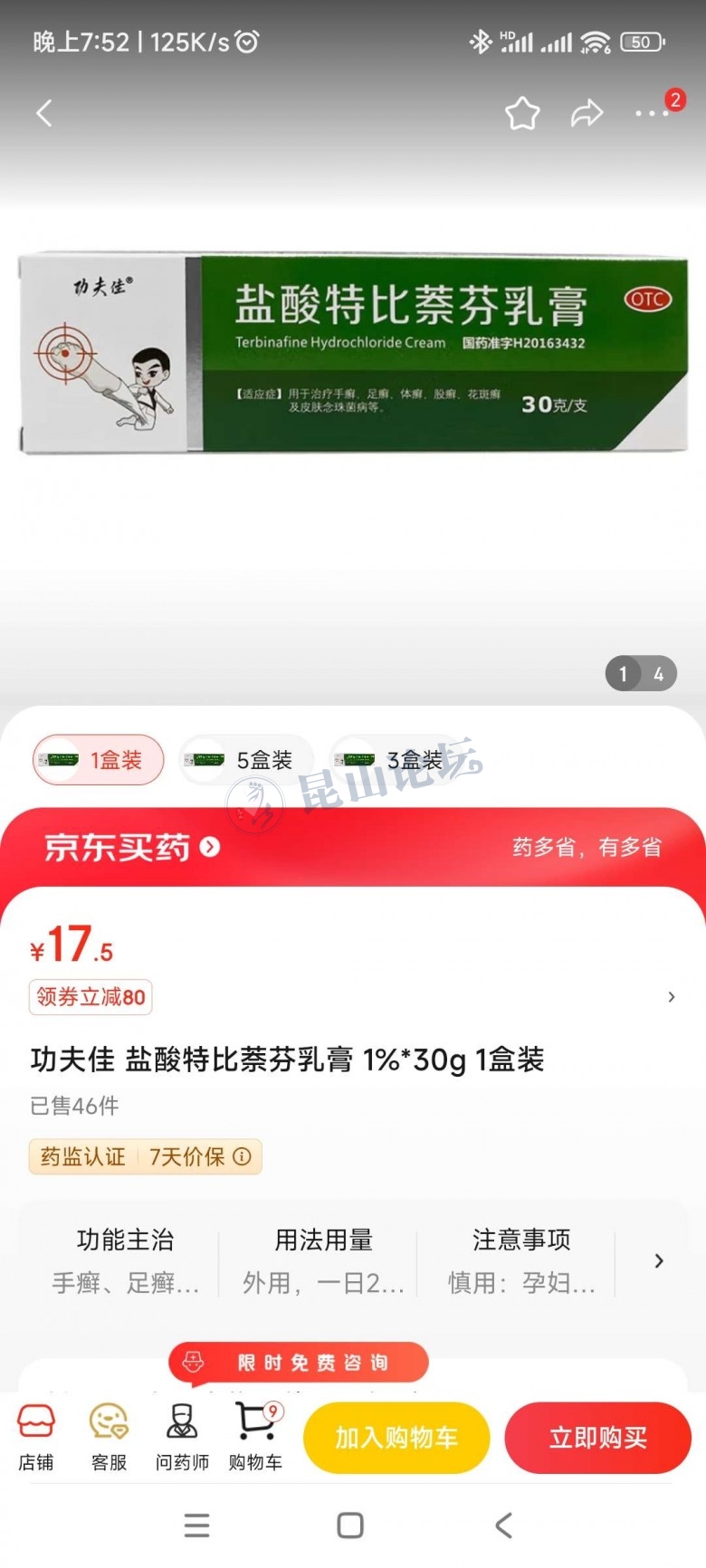
Task: Open the 购物车 shopping cart
Action: coord(255,1437)
